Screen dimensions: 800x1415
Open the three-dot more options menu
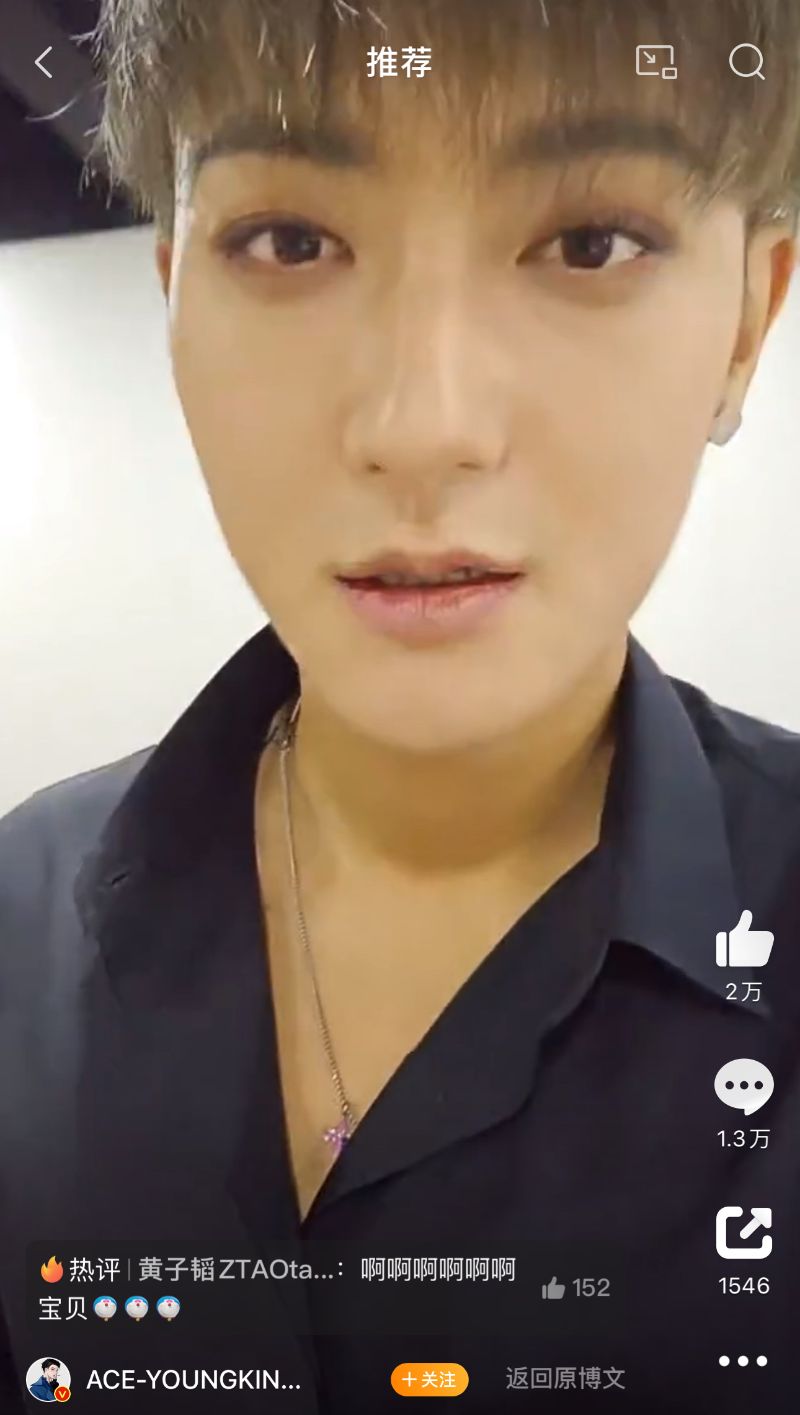coord(743,1361)
